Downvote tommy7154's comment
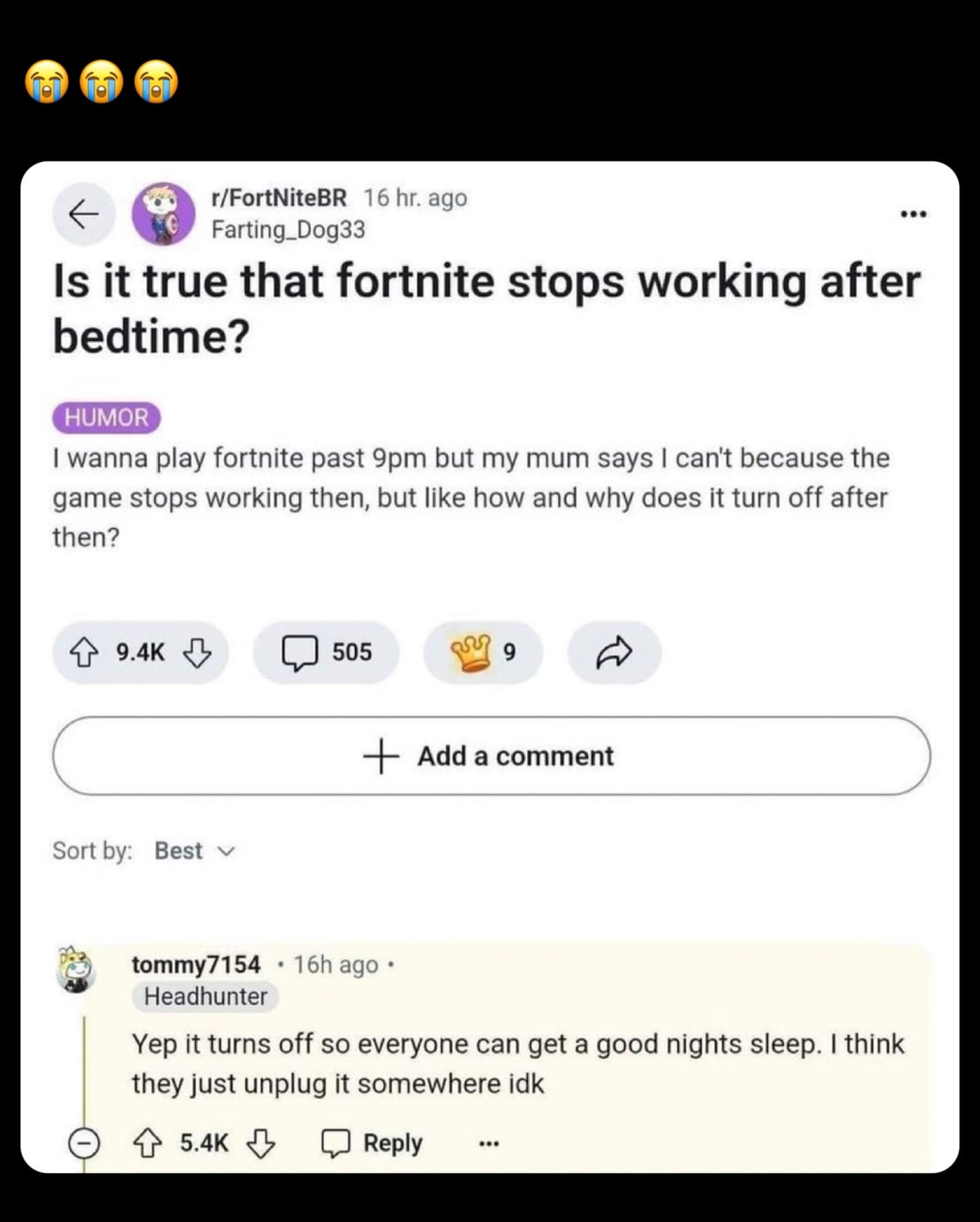Image resolution: width=980 pixels, height=1222 pixels. (x=260, y=1142)
